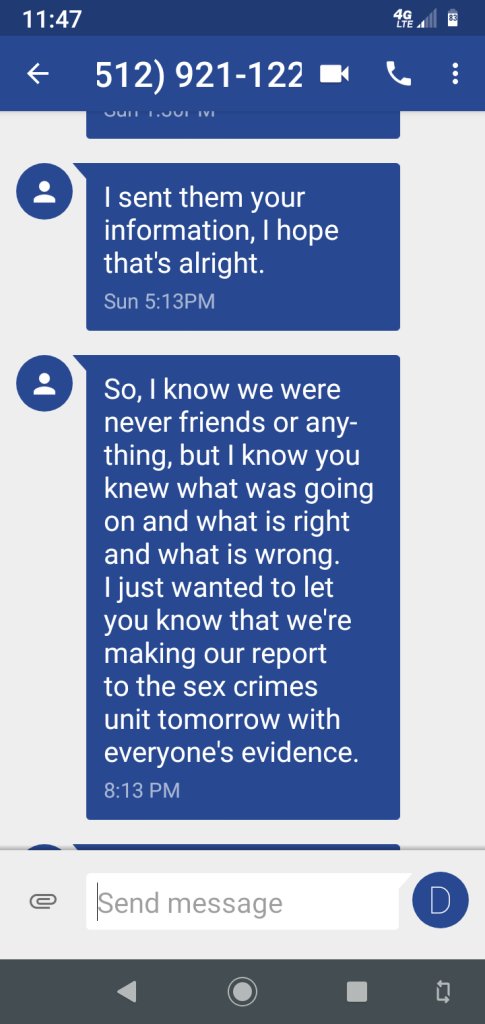The image size is (485, 1024).
Task: Go back using the header back arrow
Action: [x=38, y=74]
